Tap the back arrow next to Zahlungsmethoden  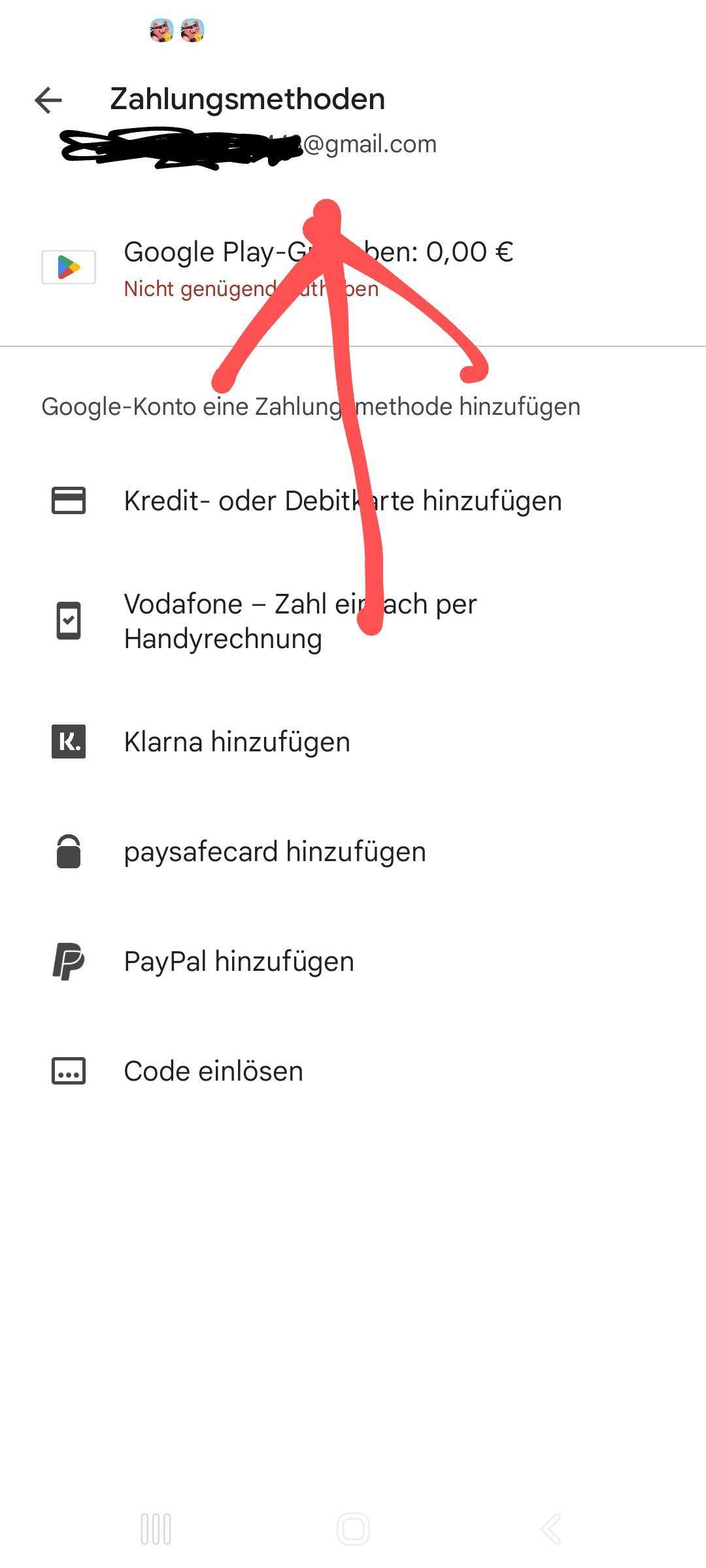click(x=46, y=99)
